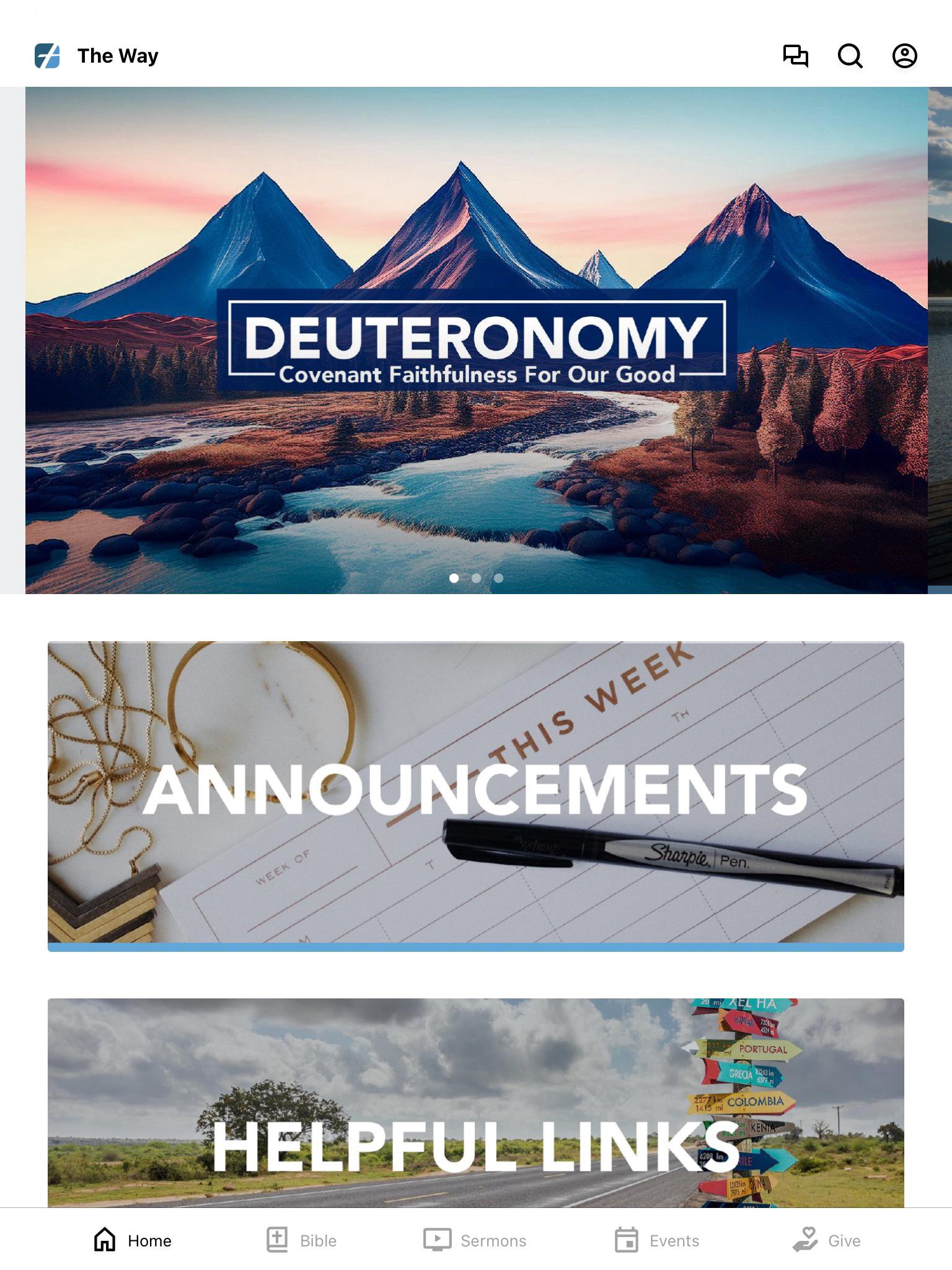Switch to the Bible tab

[x=302, y=1240]
